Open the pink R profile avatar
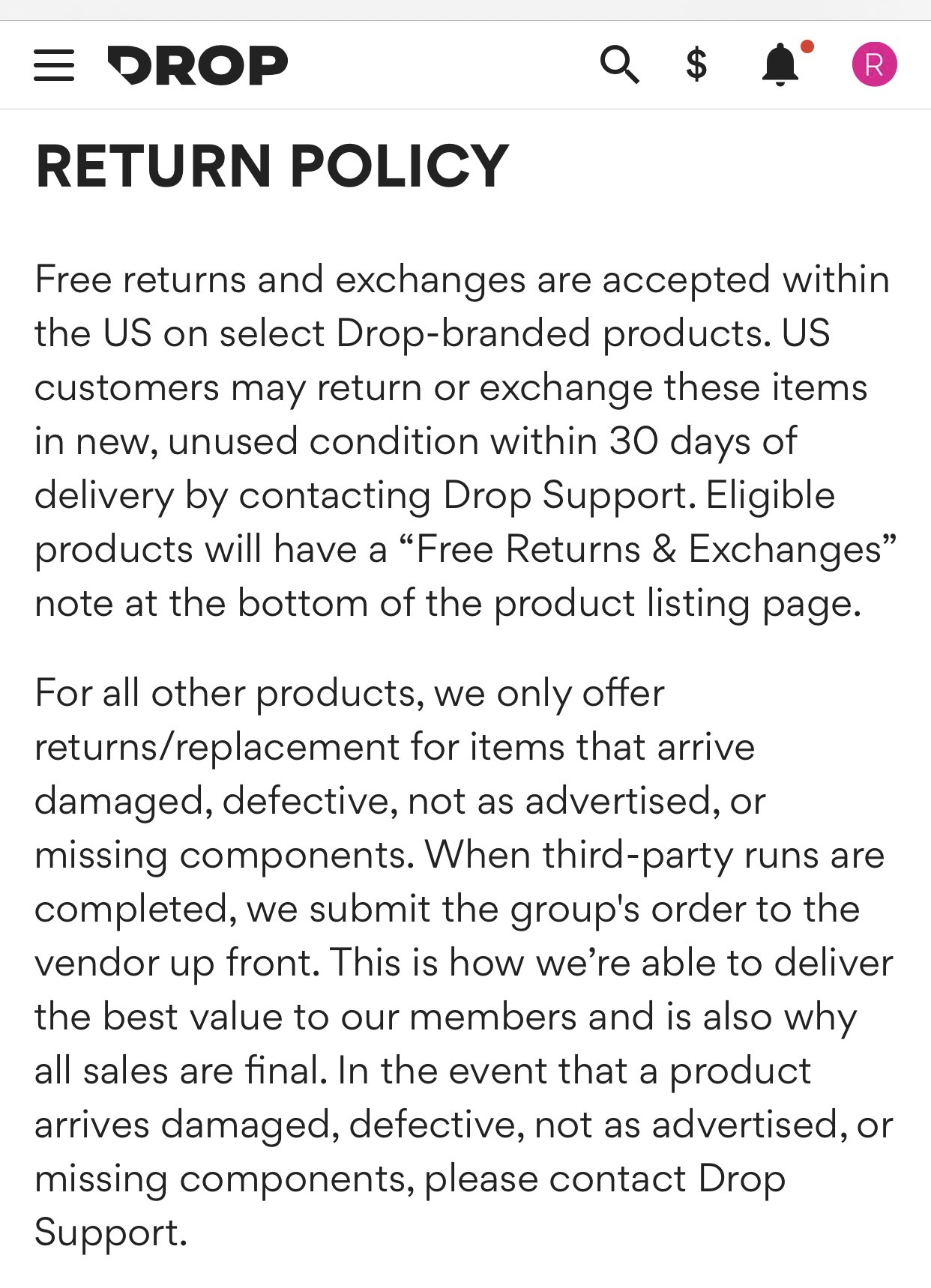 pos(874,64)
